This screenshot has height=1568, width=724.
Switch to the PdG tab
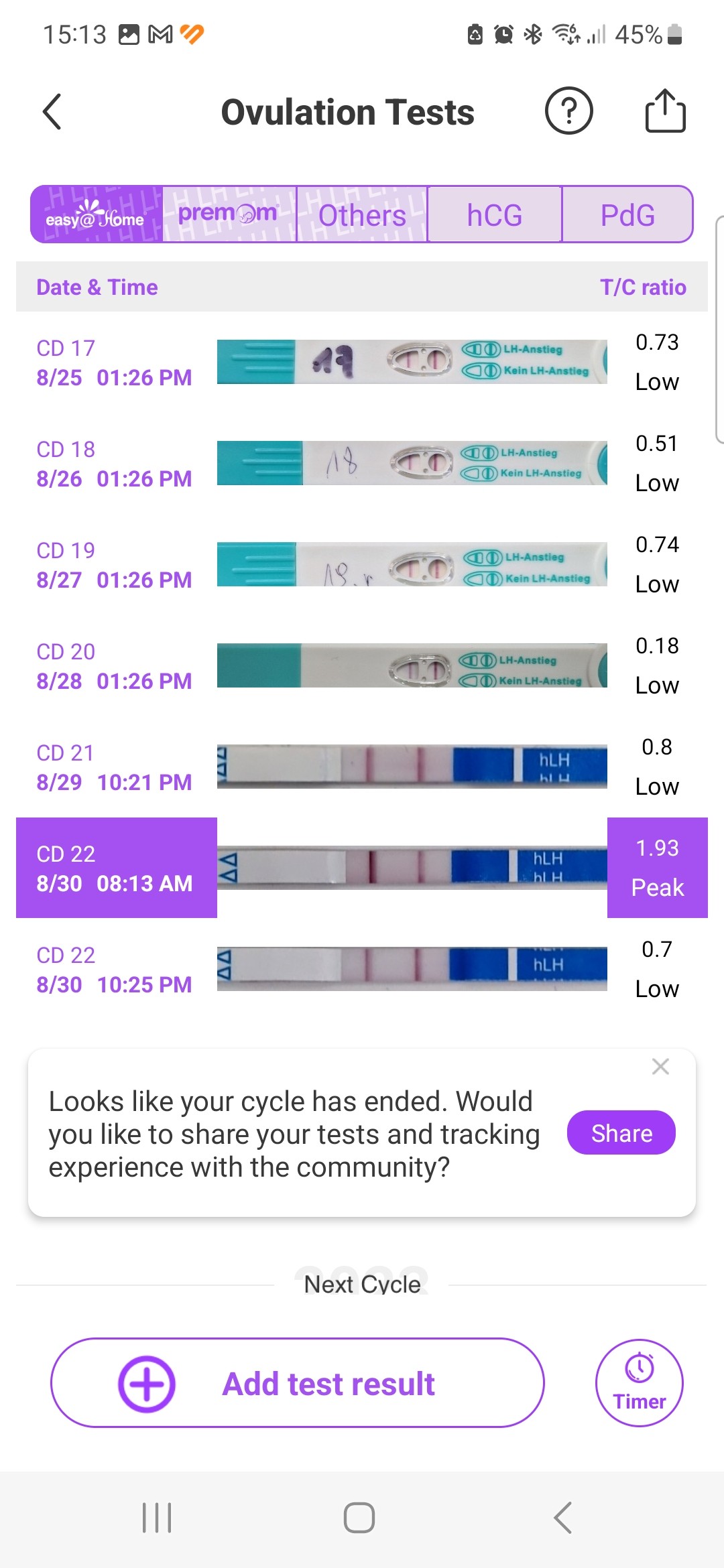tap(627, 215)
